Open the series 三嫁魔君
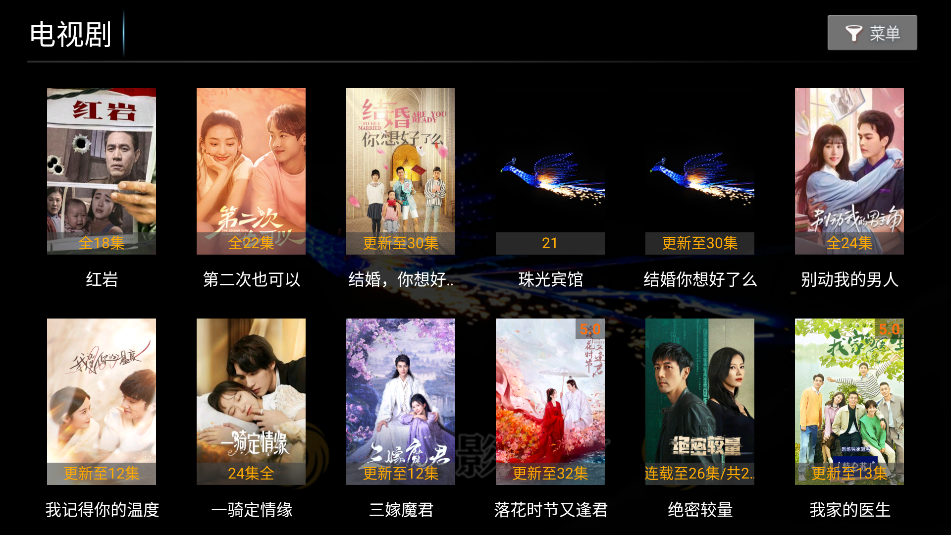Viewport: 951px width, 535px height. click(x=400, y=402)
